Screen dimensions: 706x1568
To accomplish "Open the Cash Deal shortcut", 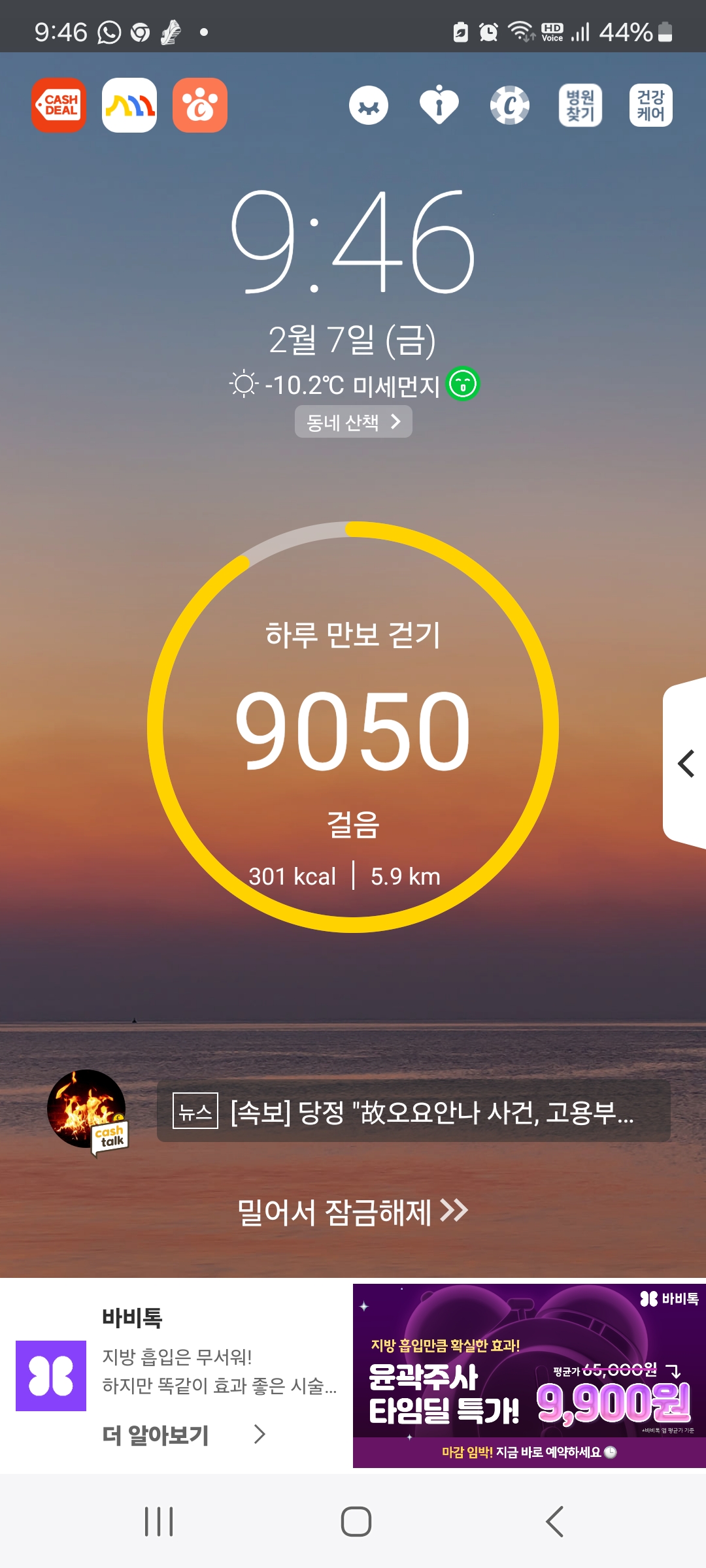I will [59, 105].
